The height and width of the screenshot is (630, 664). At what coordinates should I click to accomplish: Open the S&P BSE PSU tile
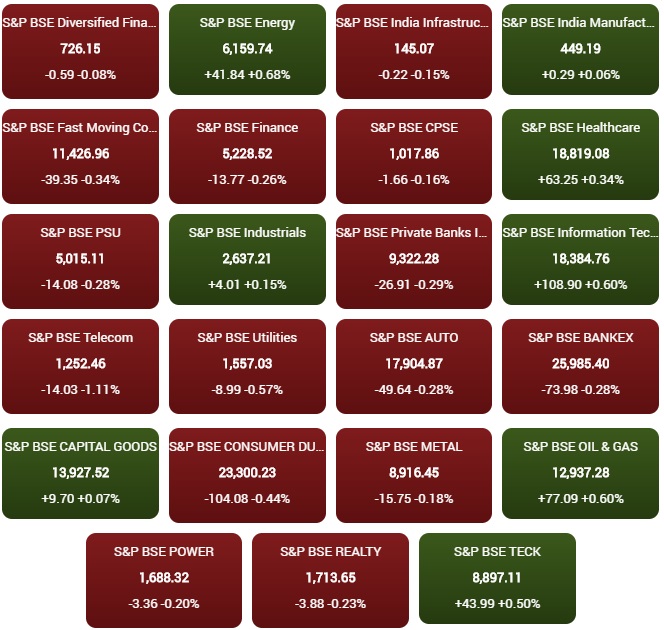click(x=80, y=261)
